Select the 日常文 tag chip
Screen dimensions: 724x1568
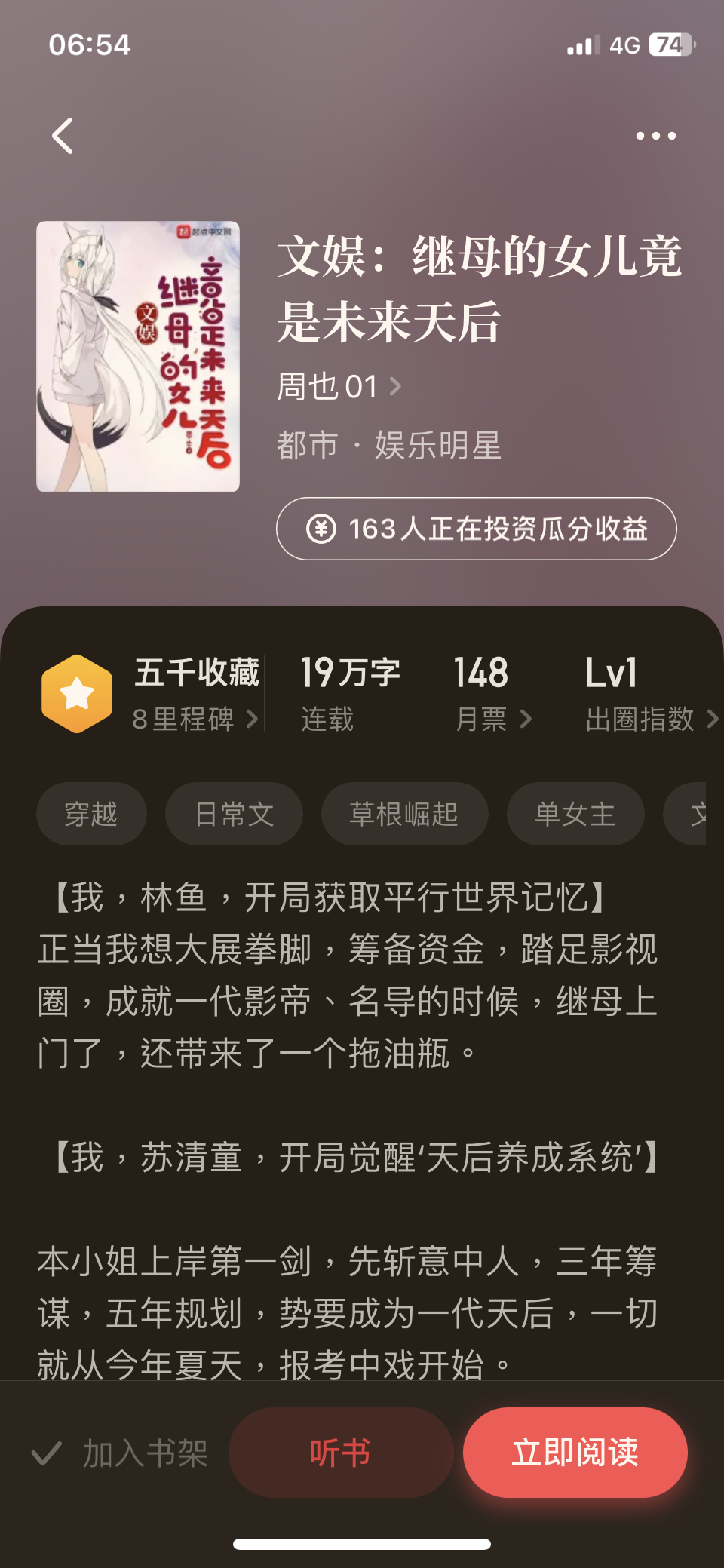tap(234, 814)
